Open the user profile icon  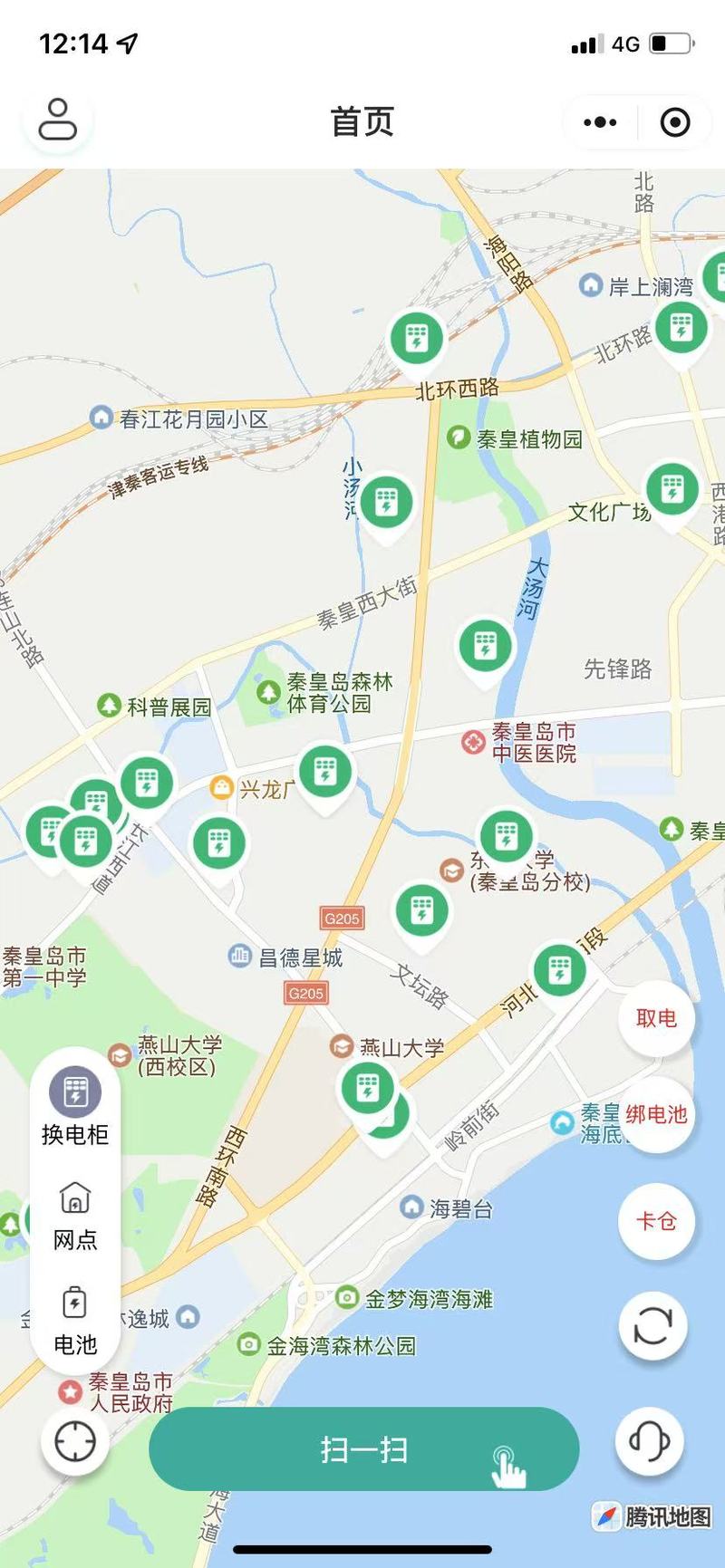pyautogui.click(x=58, y=120)
